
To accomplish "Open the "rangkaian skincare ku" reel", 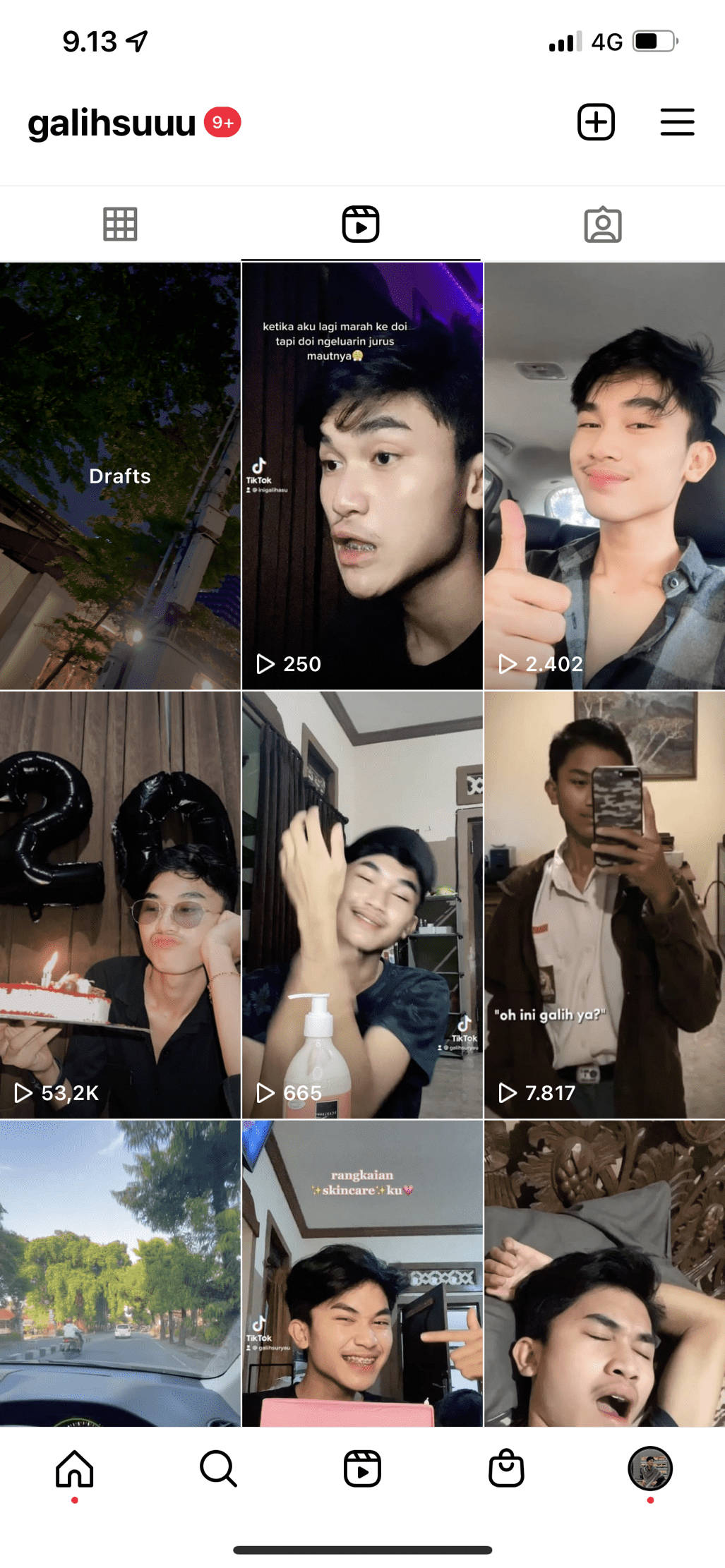I will [x=362, y=1274].
